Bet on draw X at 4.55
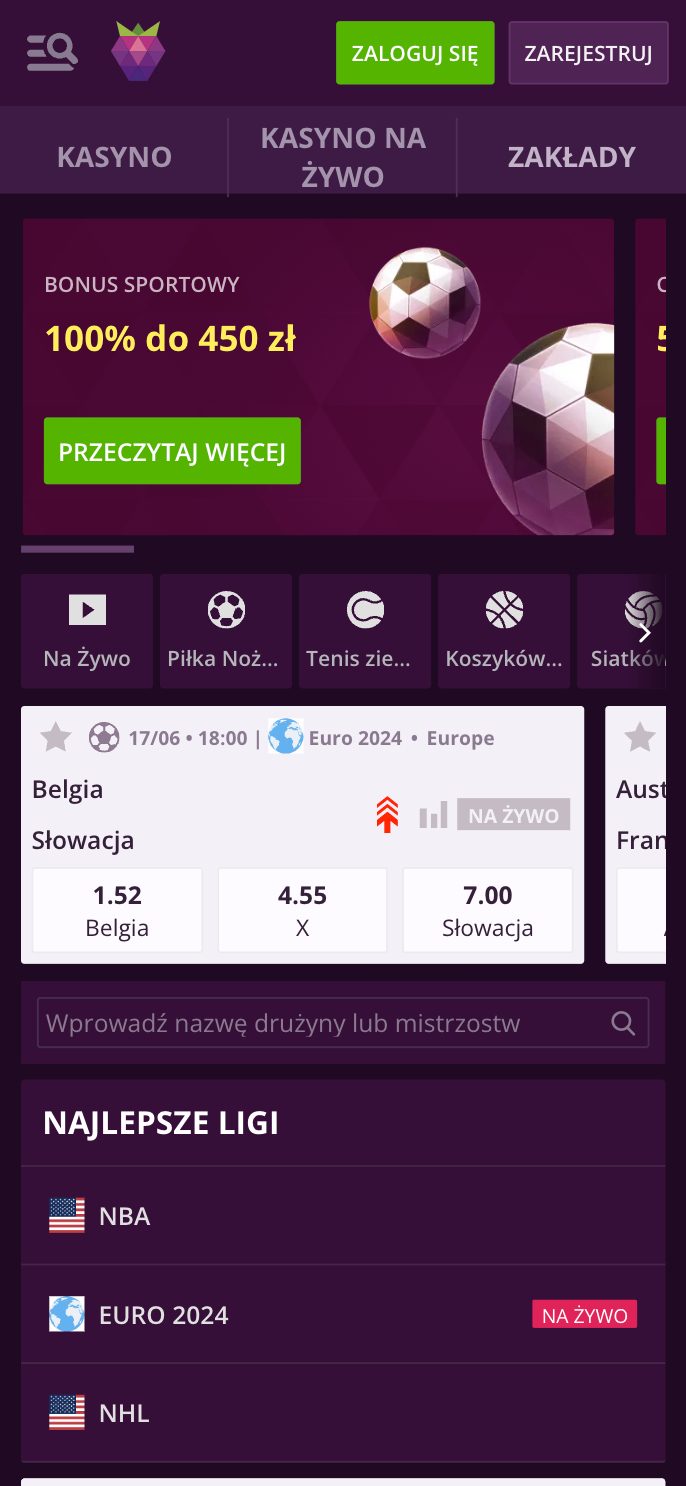The height and width of the screenshot is (1486, 686). coord(302,910)
